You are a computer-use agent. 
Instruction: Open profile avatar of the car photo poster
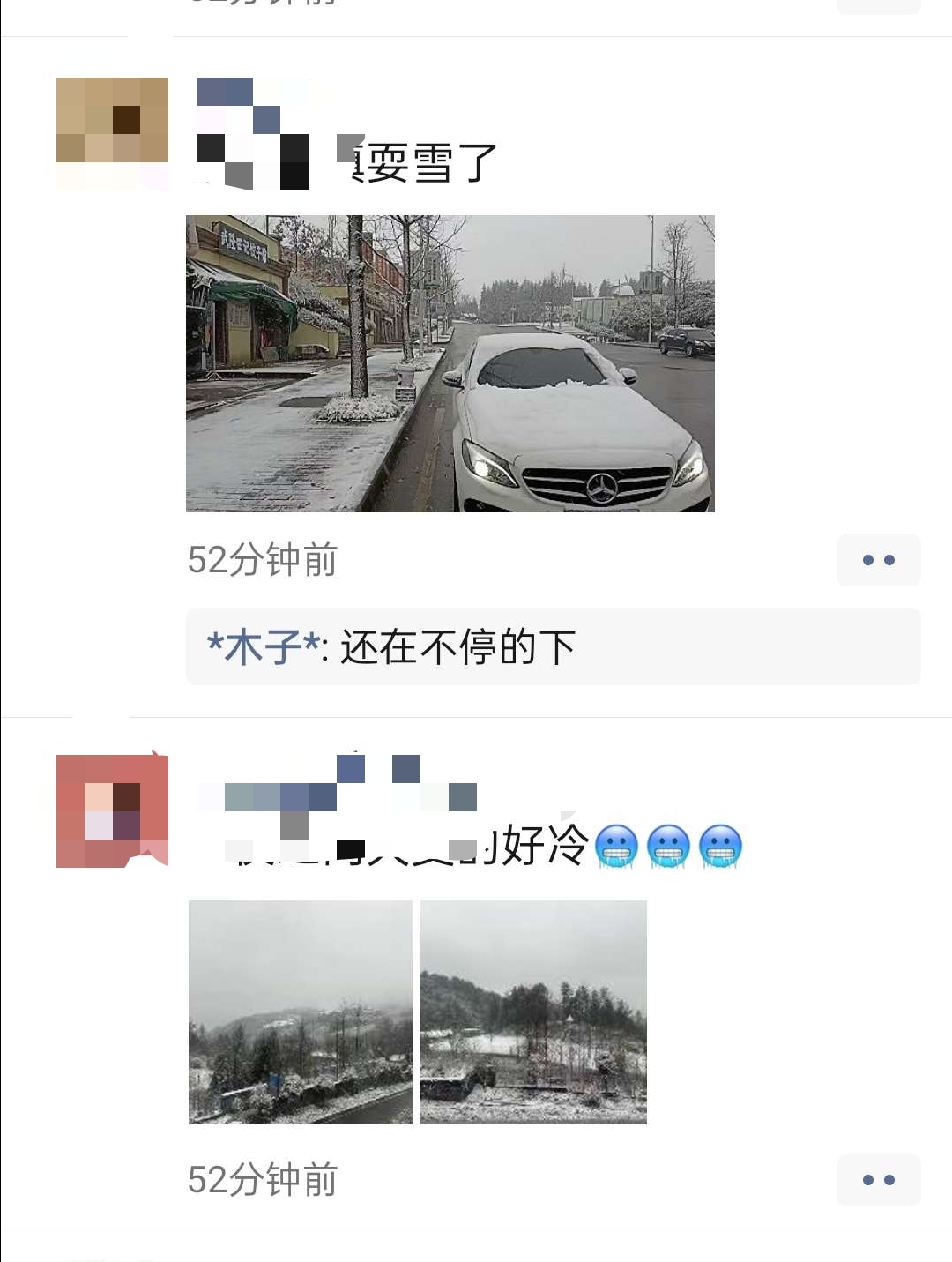coord(112,133)
